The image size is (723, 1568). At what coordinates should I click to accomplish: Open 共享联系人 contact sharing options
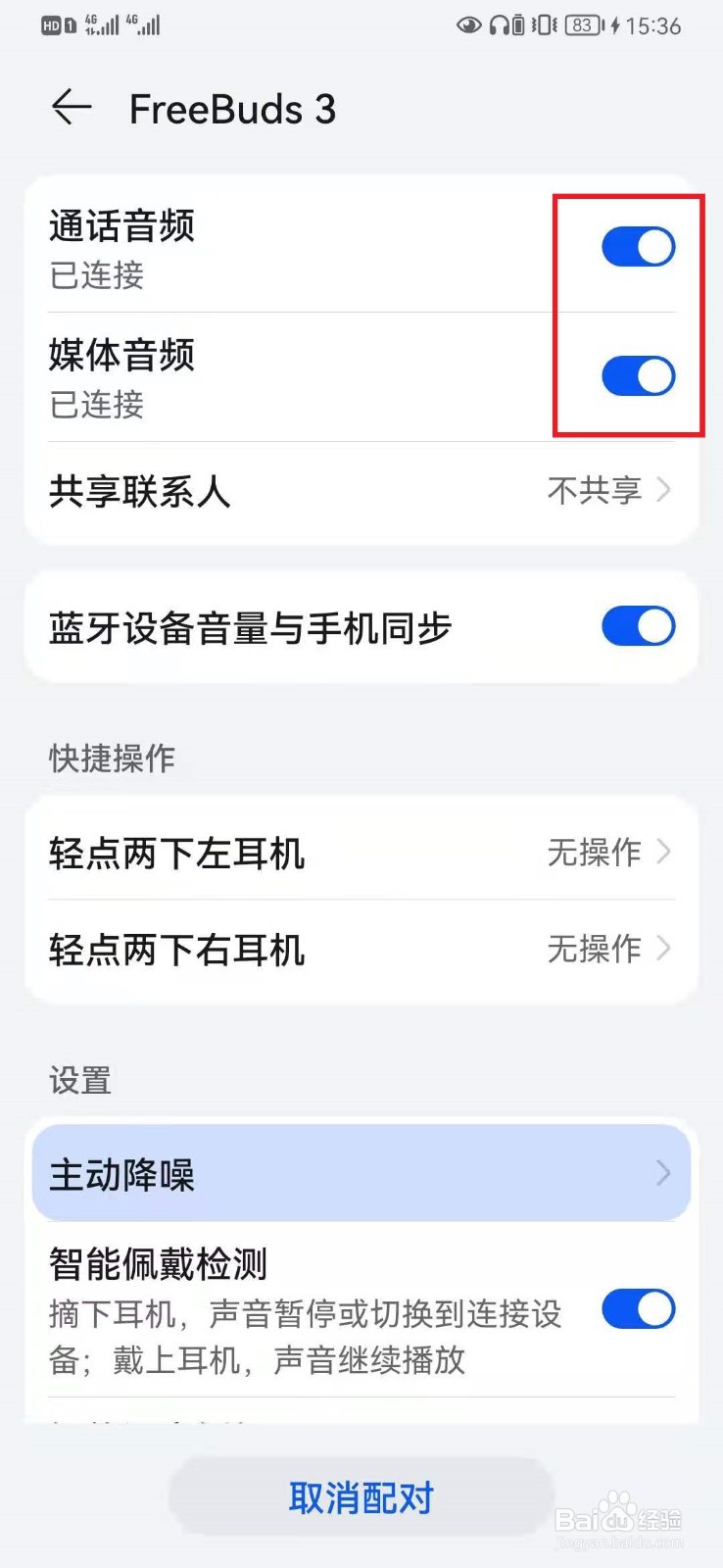pos(361,491)
